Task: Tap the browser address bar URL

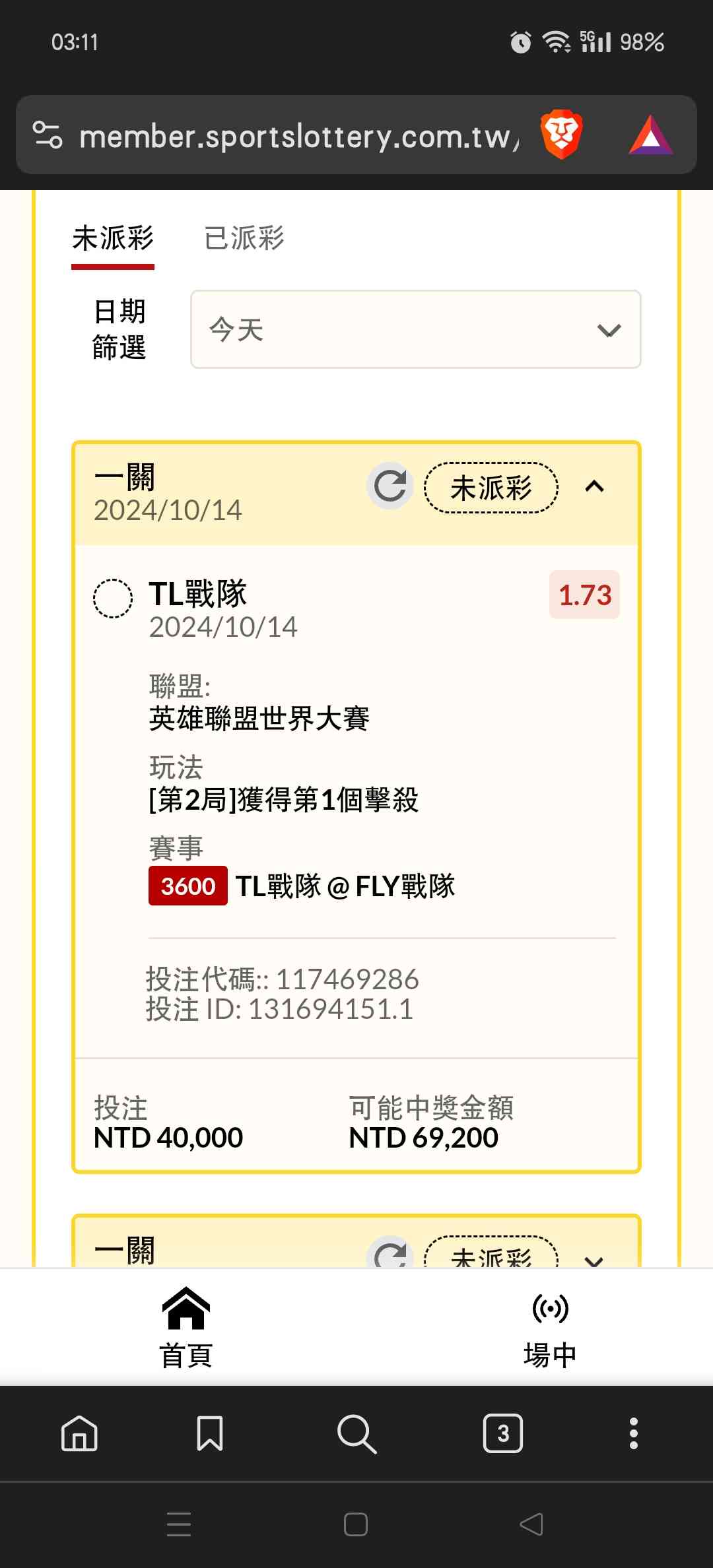Action: [x=297, y=137]
